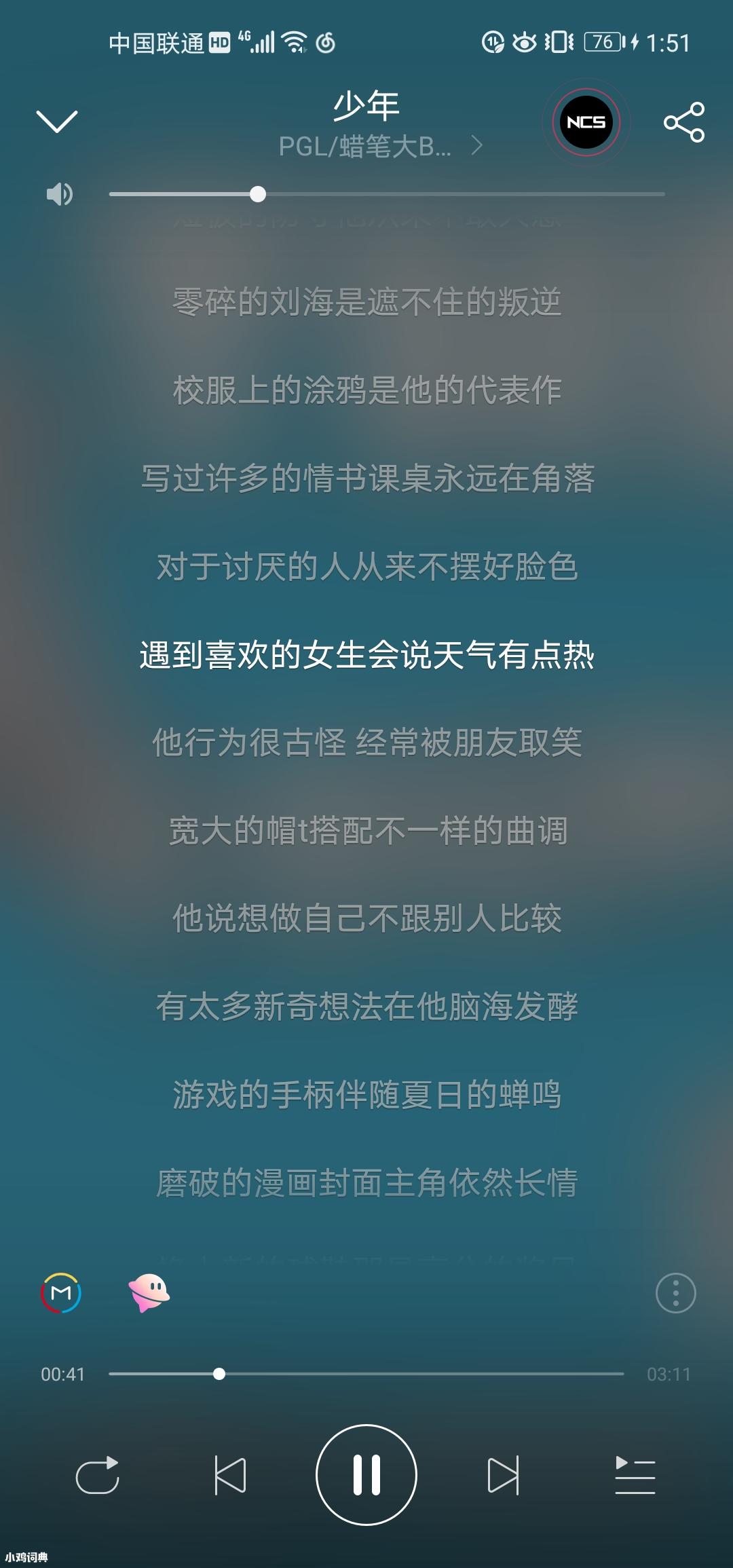This screenshot has height=1568, width=733.
Task: Collapse the player with the down arrow
Action: (x=57, y=122)
